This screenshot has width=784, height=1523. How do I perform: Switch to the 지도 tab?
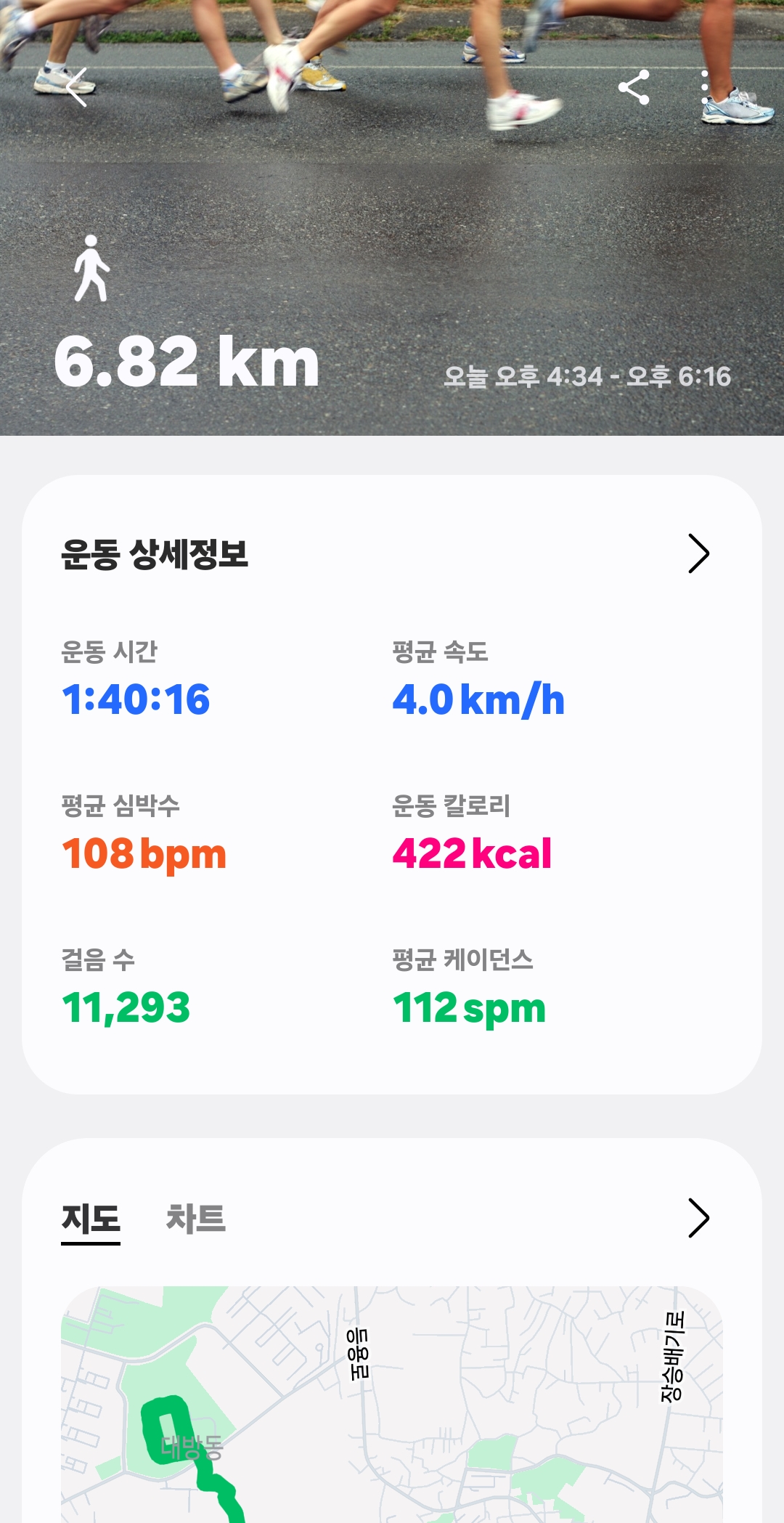[91, 1219]
